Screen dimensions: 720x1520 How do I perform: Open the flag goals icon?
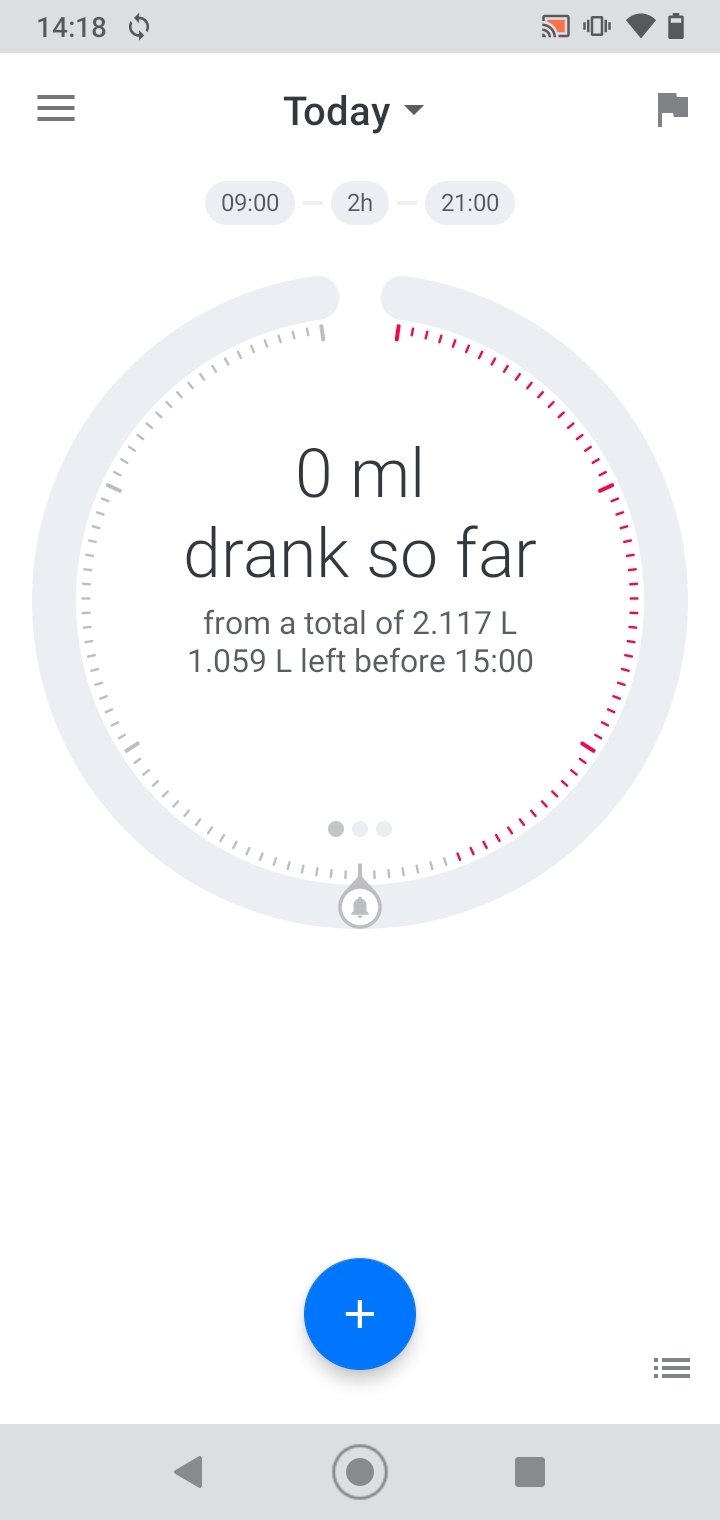click(x=673, y=109)
